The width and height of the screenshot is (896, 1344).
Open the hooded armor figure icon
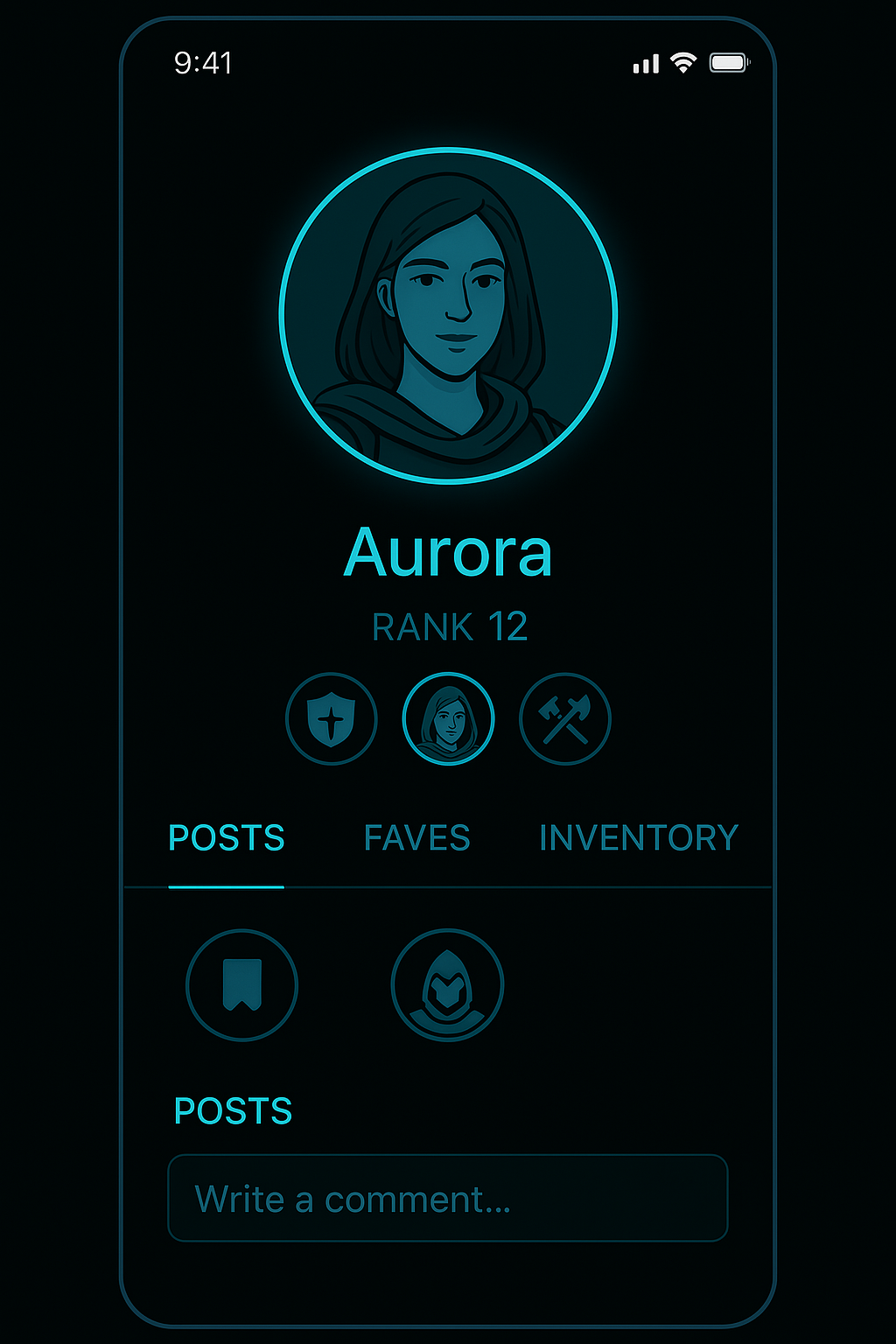[447, 985]
